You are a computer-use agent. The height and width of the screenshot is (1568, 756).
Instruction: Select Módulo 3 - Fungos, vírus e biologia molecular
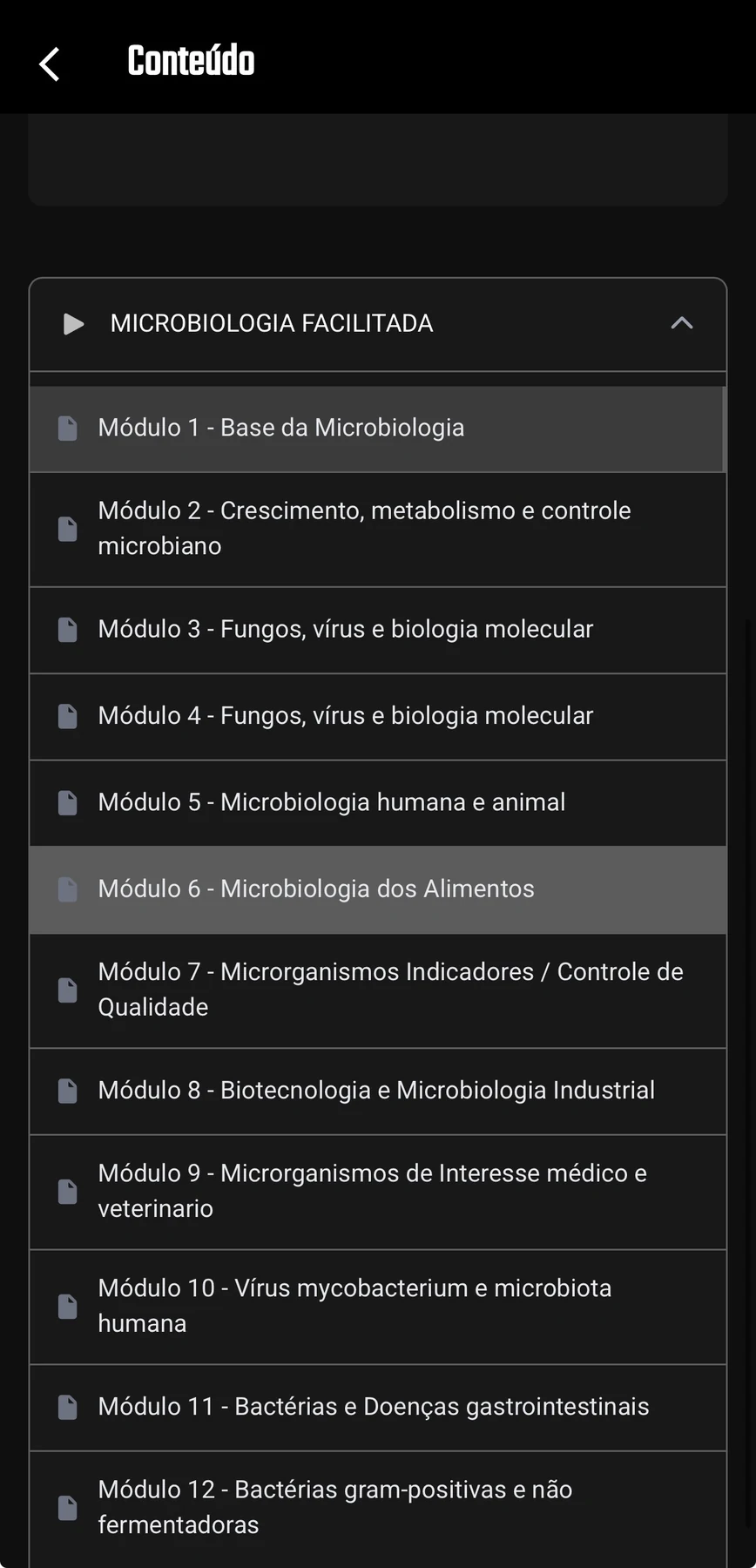click(377, 630)
